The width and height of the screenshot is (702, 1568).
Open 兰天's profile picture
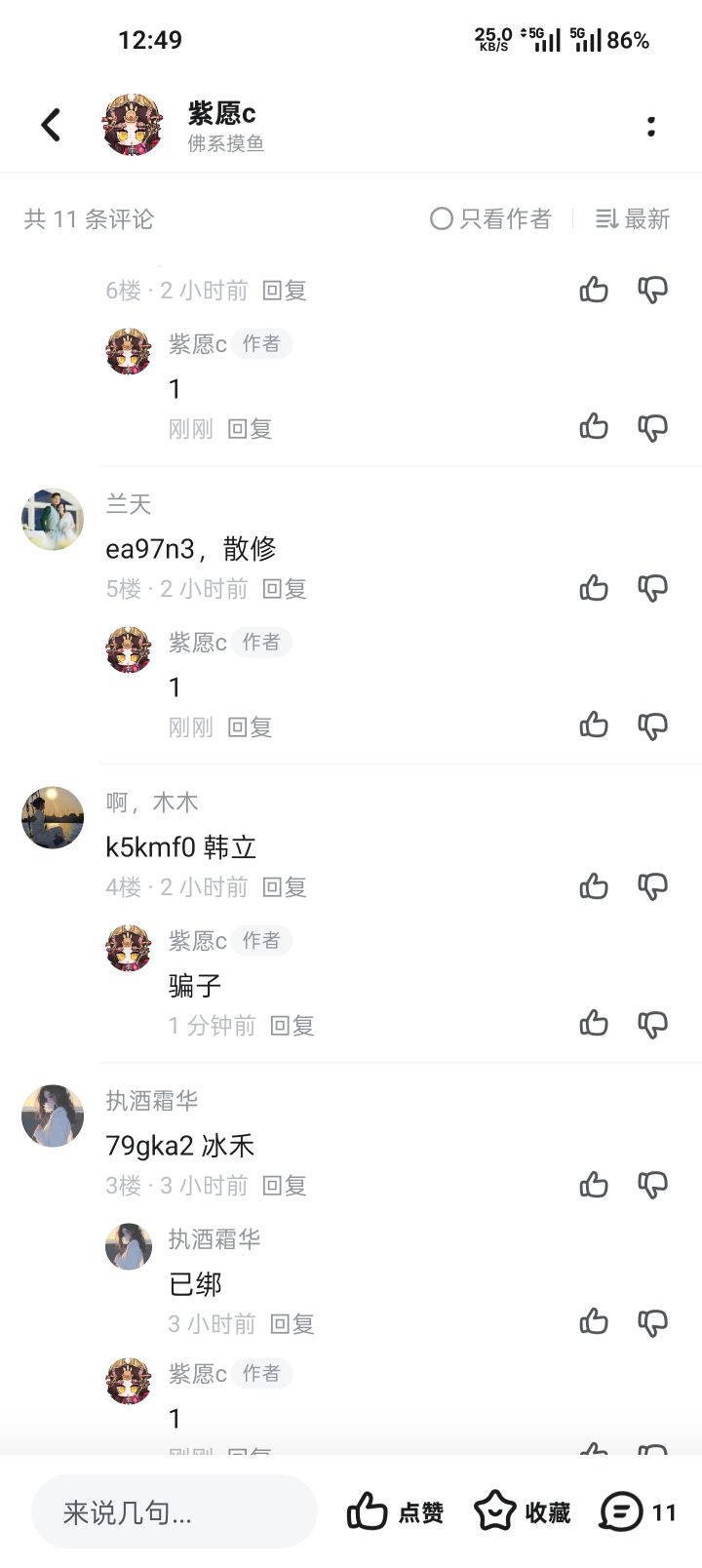(x=53, y=519)
